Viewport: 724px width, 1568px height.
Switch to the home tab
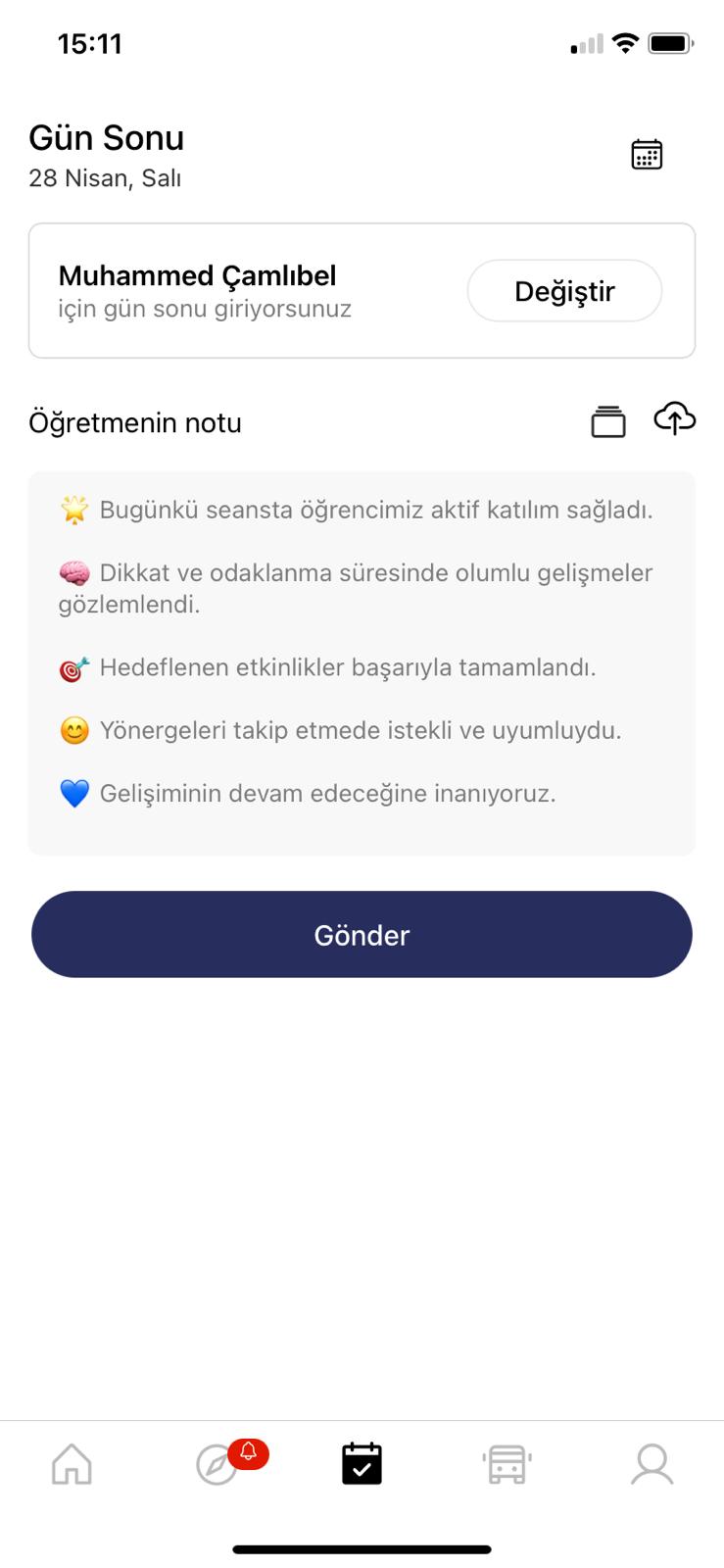[71, 1463]
